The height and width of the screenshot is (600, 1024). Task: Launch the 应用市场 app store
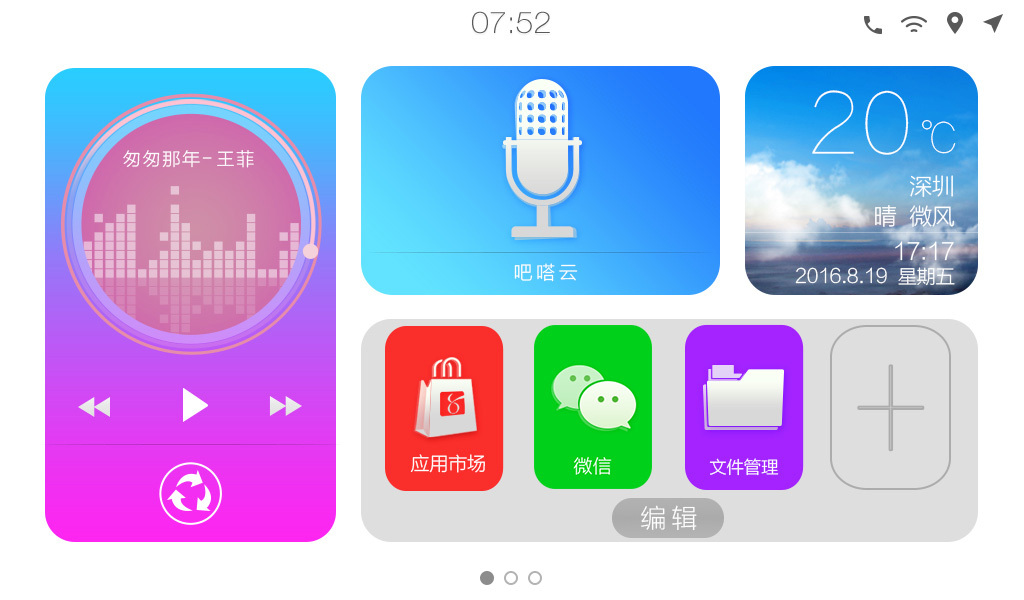[x=444, y=407]
